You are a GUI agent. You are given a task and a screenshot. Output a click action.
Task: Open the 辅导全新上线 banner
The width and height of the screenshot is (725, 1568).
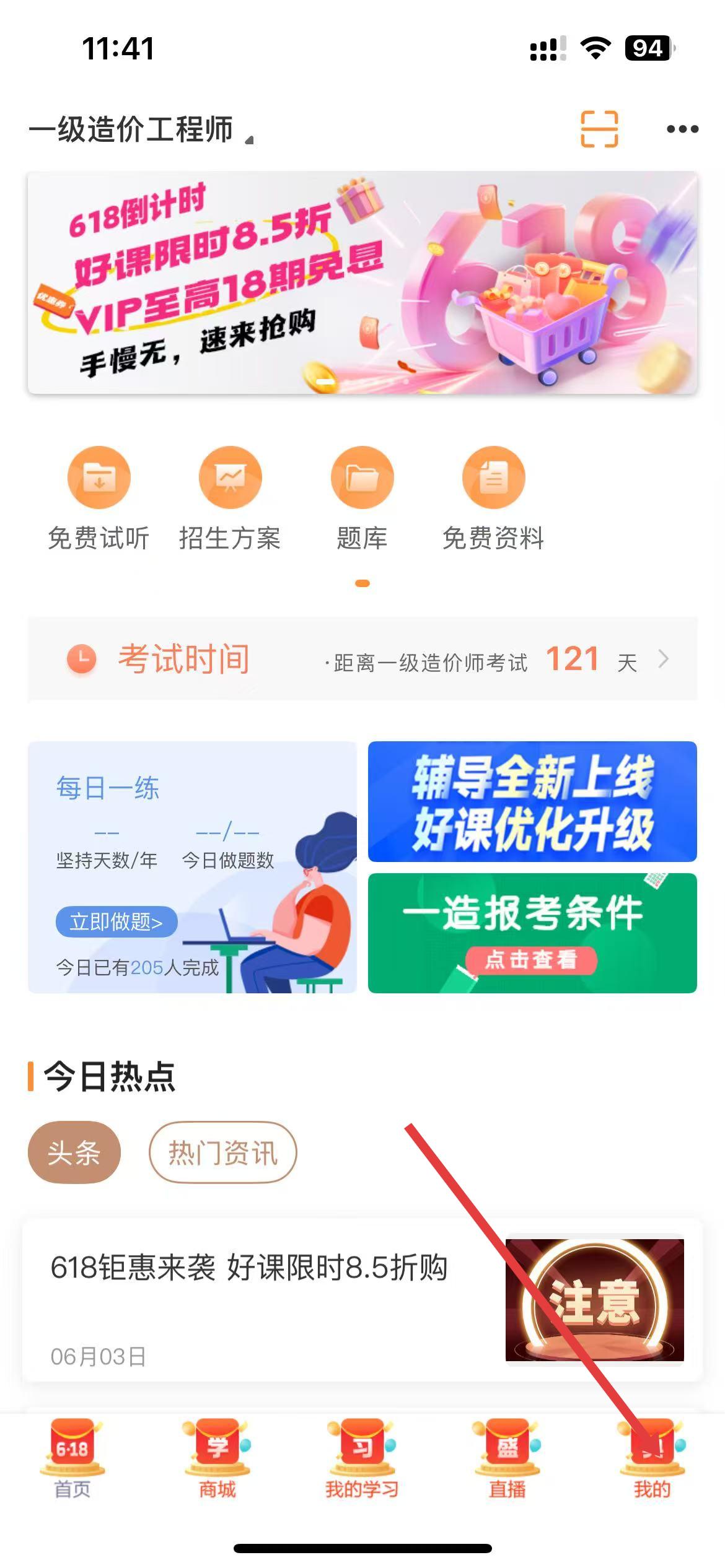coord(532,801)
